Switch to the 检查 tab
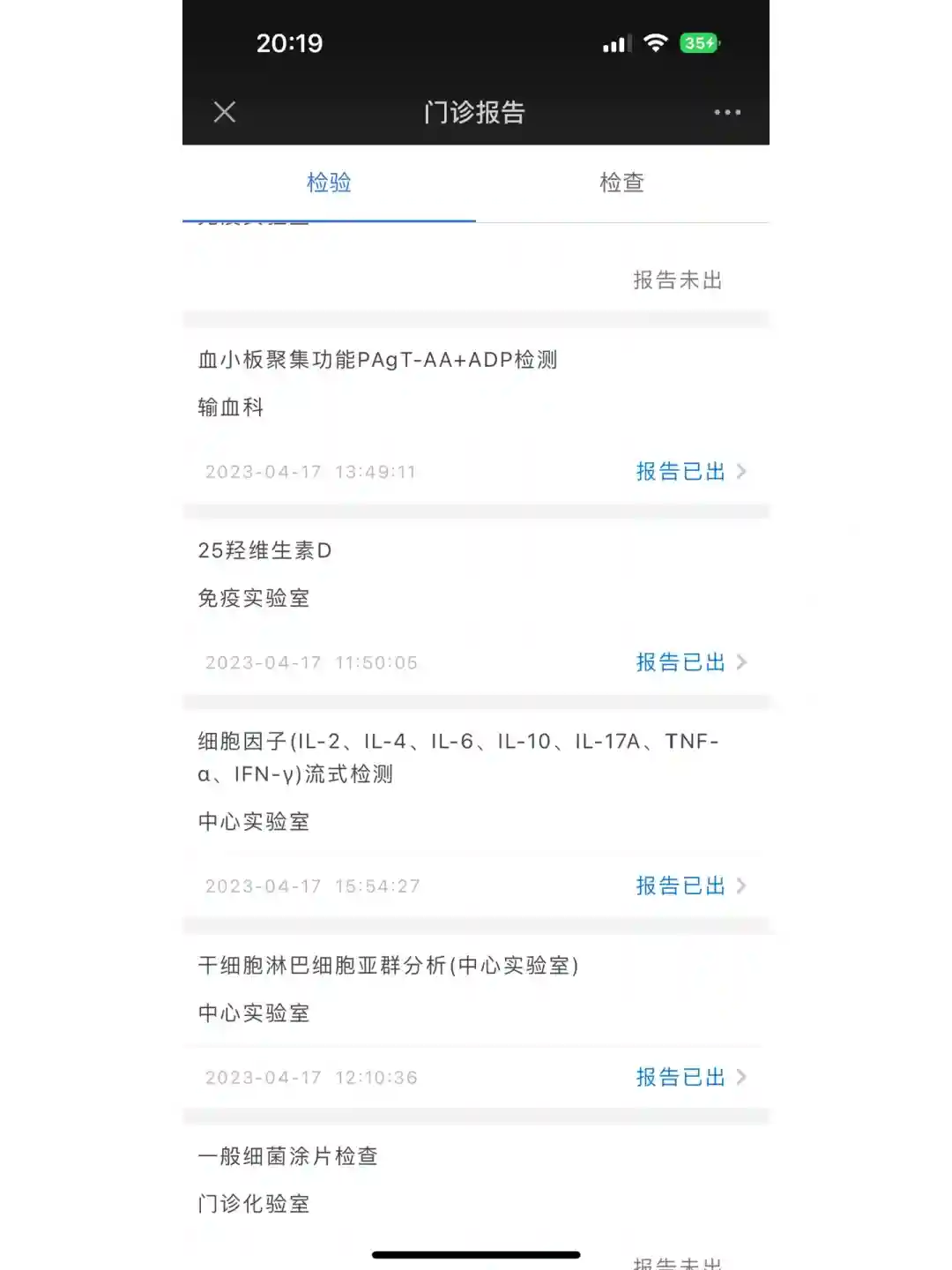 coord(622,183)
